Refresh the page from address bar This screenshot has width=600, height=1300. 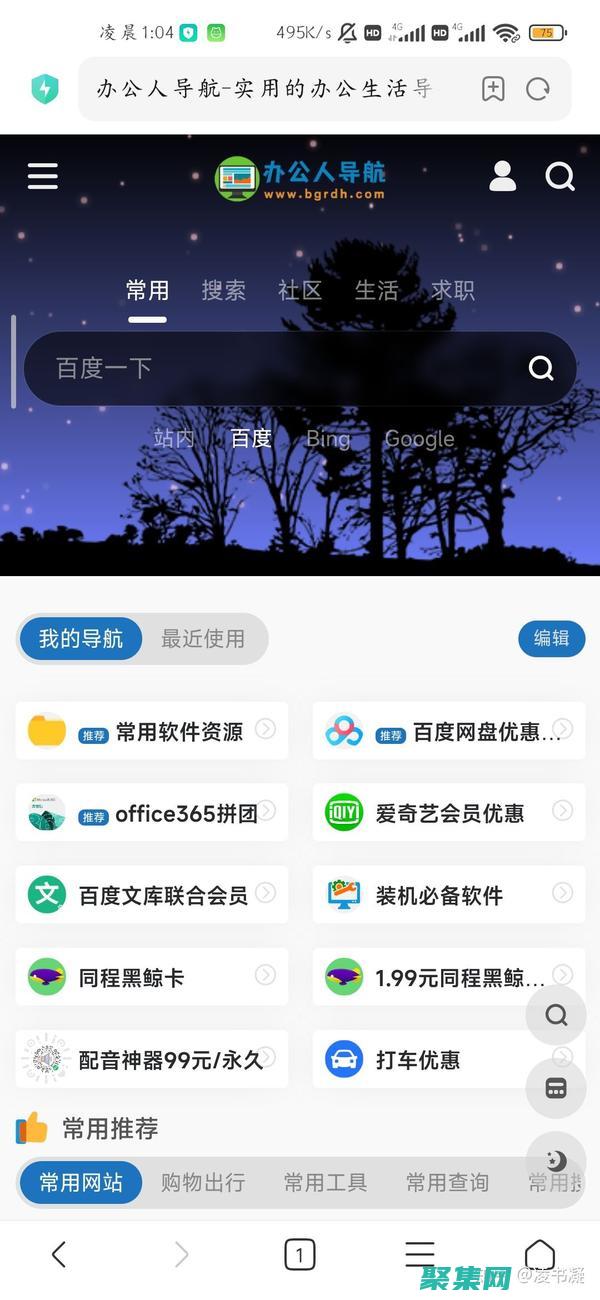coord(538,89)
